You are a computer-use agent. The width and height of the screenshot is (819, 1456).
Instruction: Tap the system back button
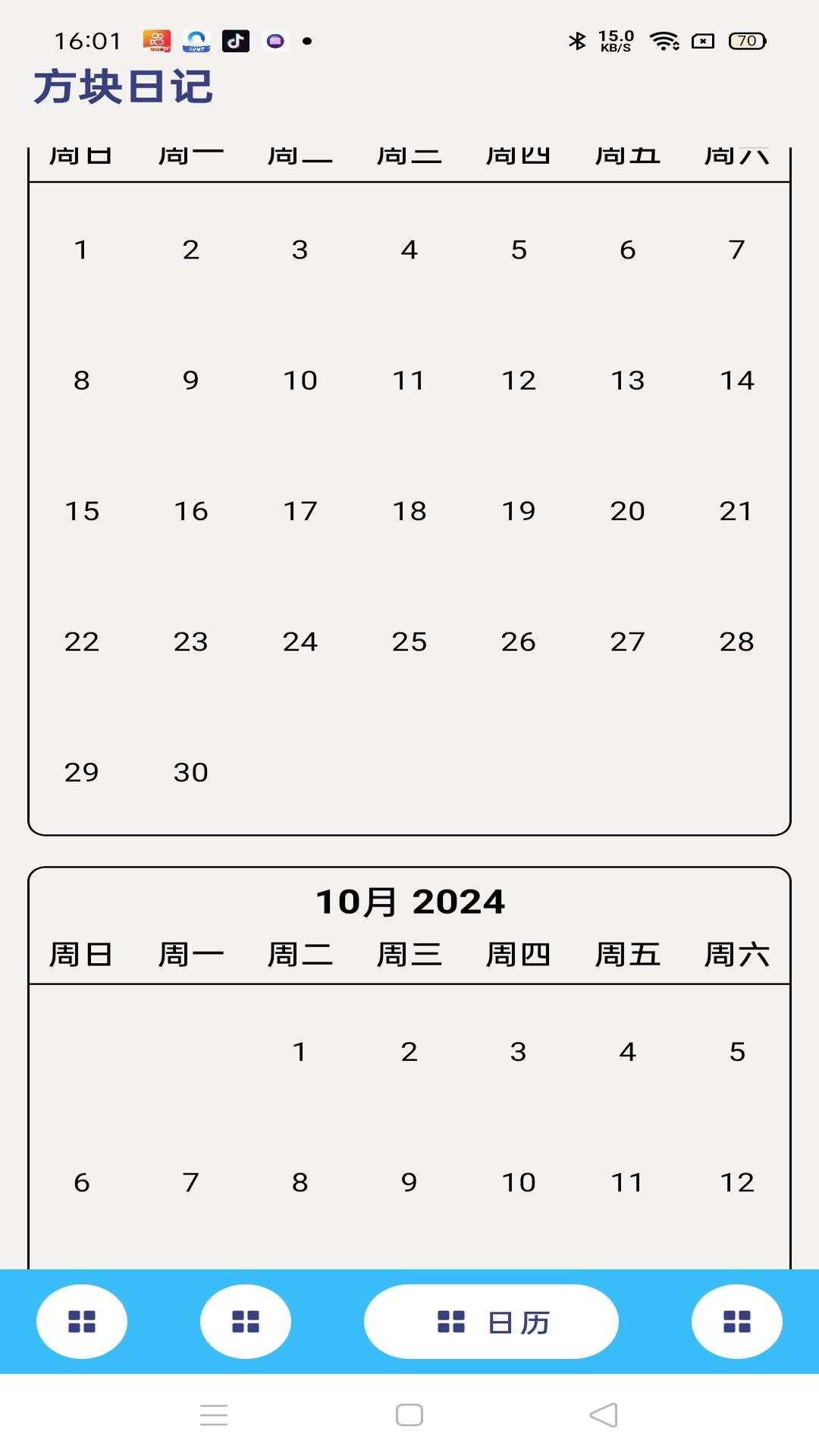604,1415
